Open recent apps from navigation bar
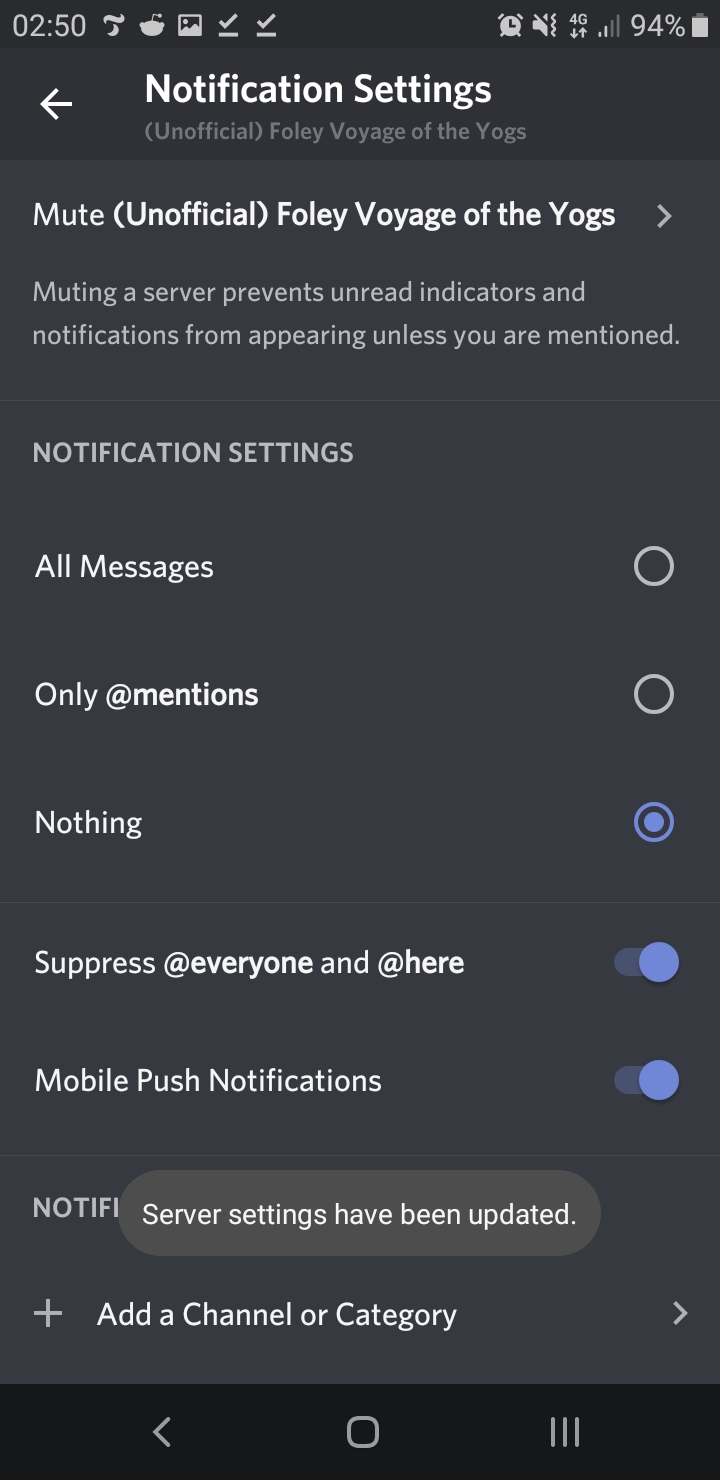 (x=564, y=1432)
